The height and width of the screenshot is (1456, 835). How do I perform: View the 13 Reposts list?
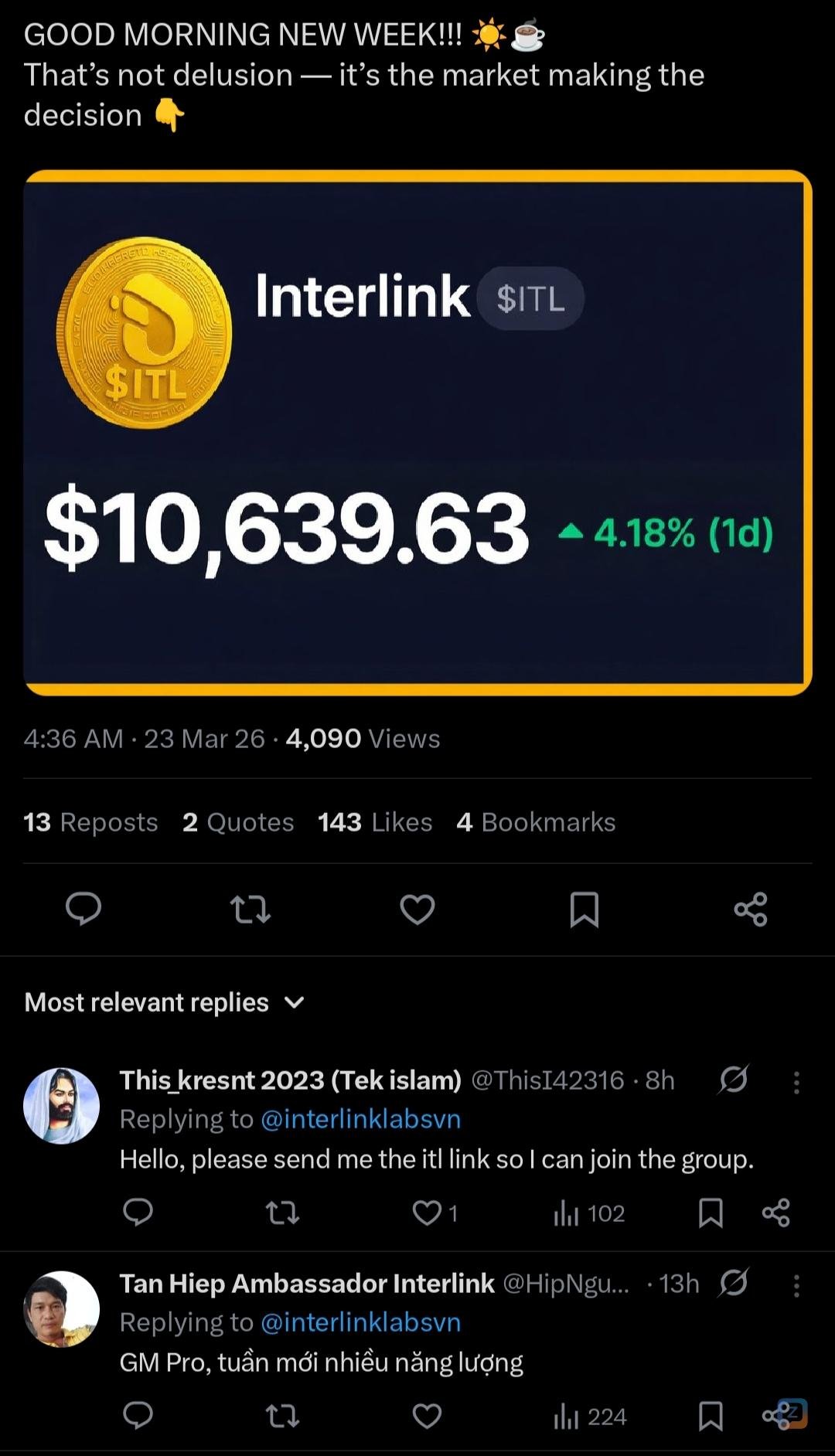tap(90, 822)
